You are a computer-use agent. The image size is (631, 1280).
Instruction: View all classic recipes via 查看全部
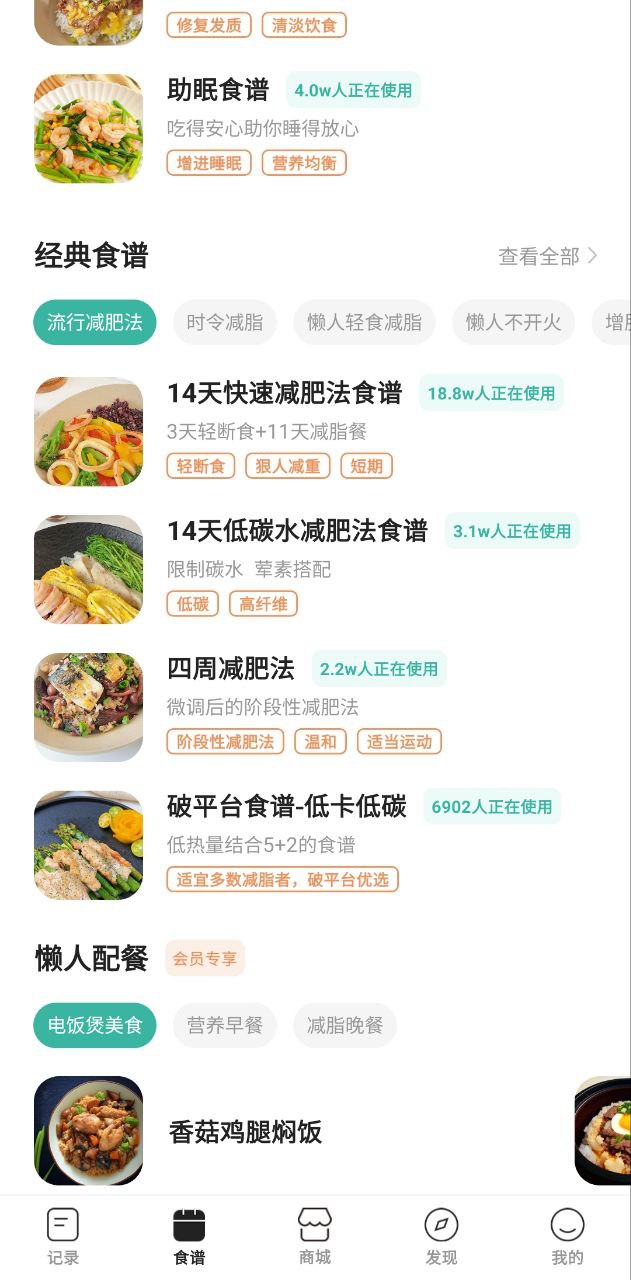tap(548, 256)
